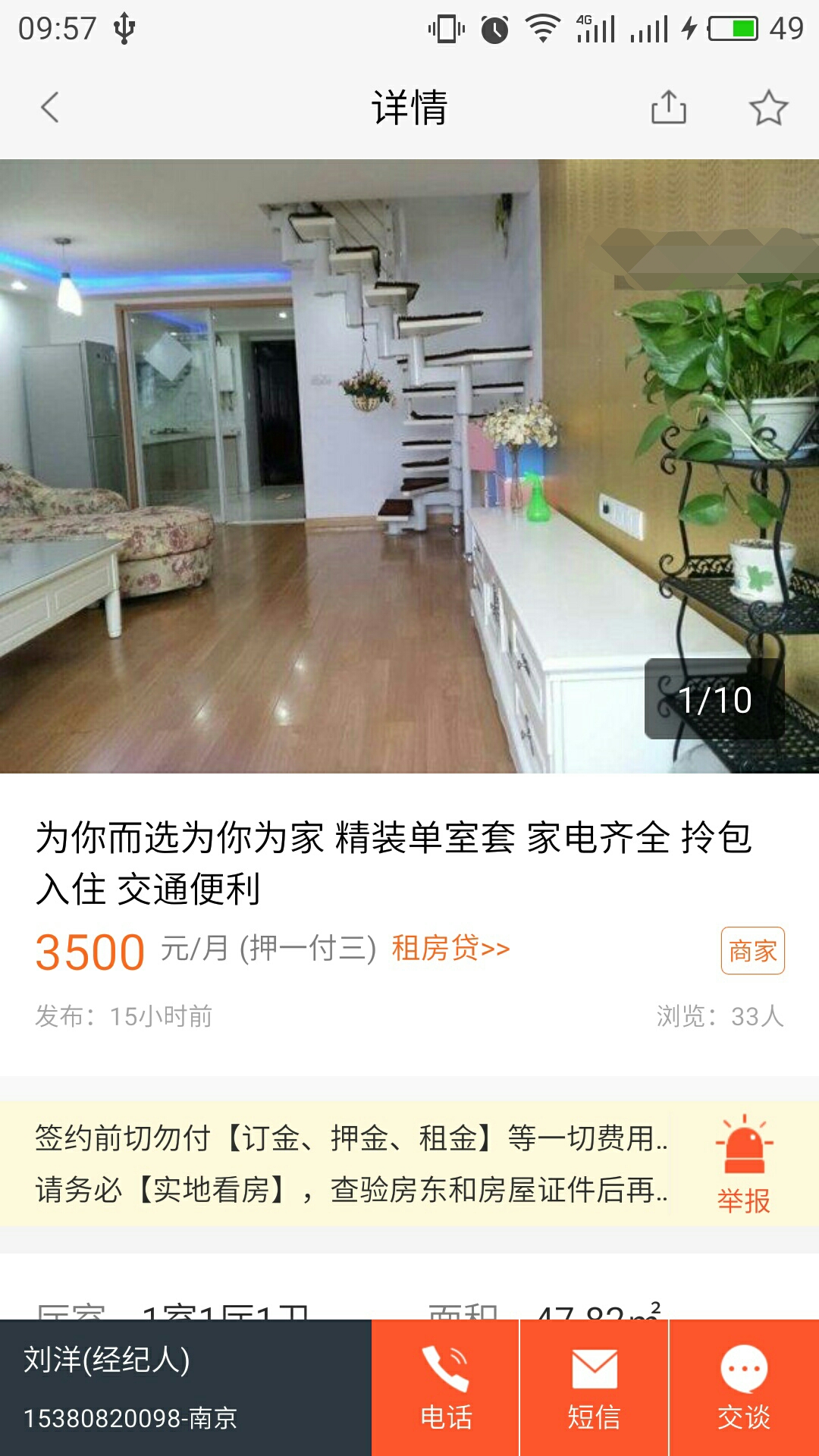Image resolution: width=819 pixels, height=1456 pixels.
Task: Tap the 发布：15小时前 publish time
Action: pyautogui.click(x=124, y=1016)
